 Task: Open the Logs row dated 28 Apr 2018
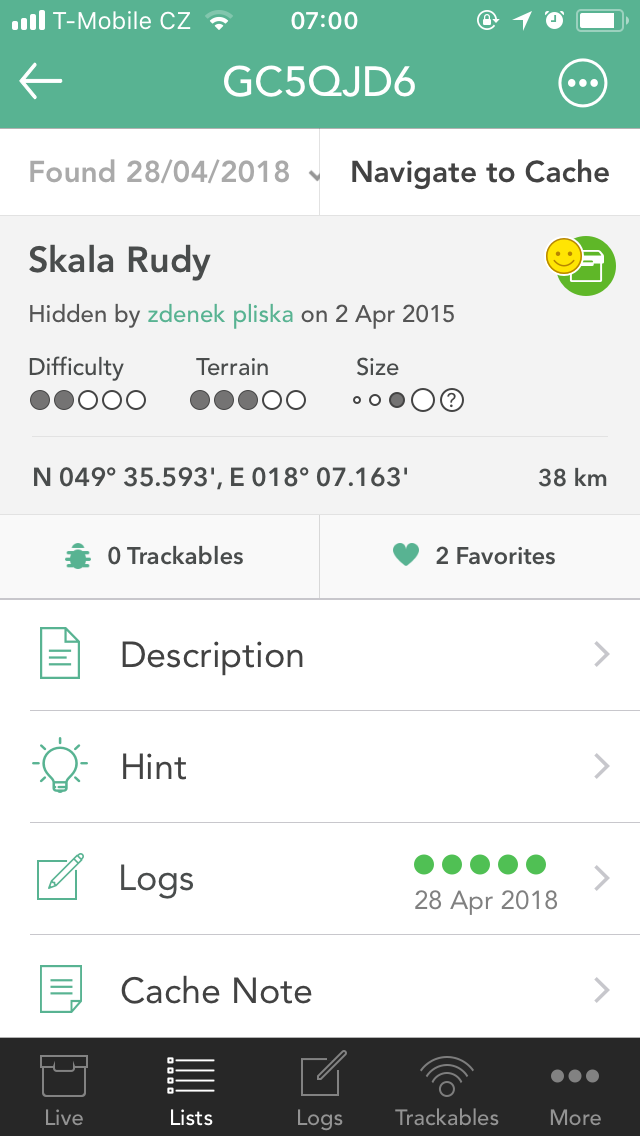click(x=320, y=879)
